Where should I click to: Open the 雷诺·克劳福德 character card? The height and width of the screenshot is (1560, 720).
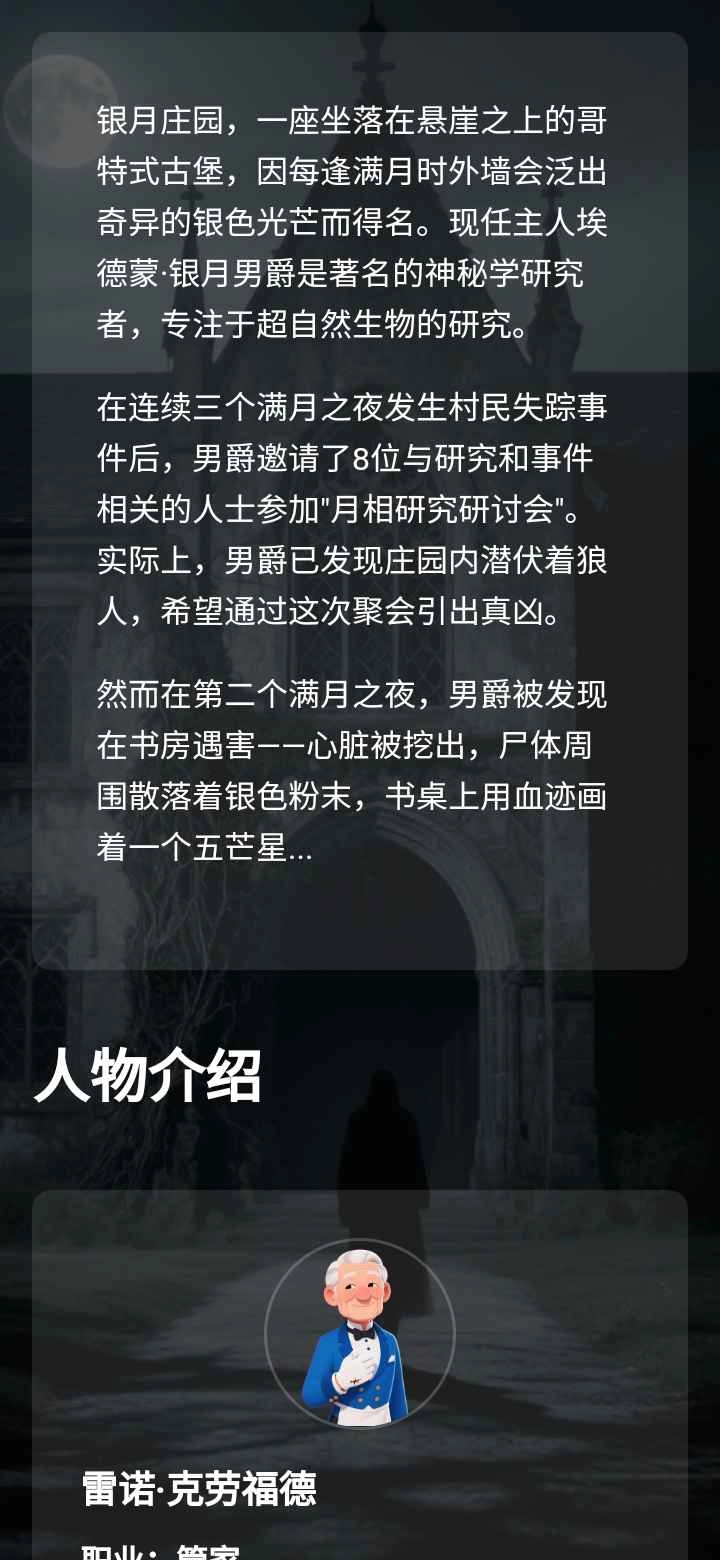[x=359, y=1400]
